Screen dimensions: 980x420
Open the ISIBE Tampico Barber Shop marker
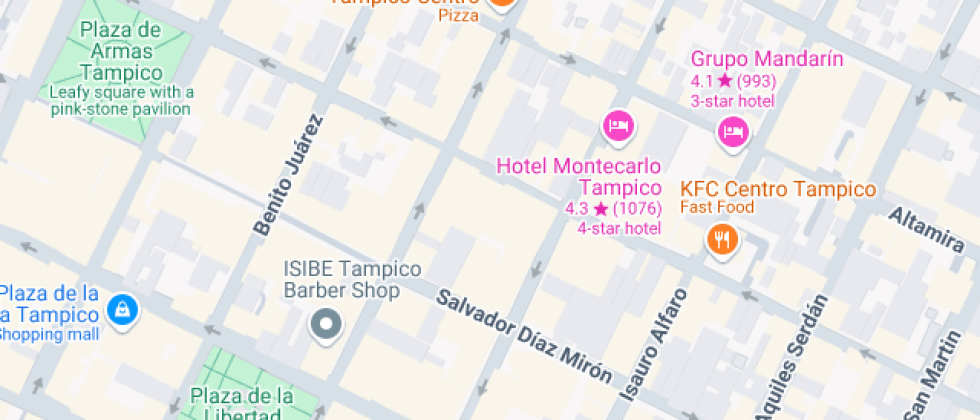coord(326,324)
